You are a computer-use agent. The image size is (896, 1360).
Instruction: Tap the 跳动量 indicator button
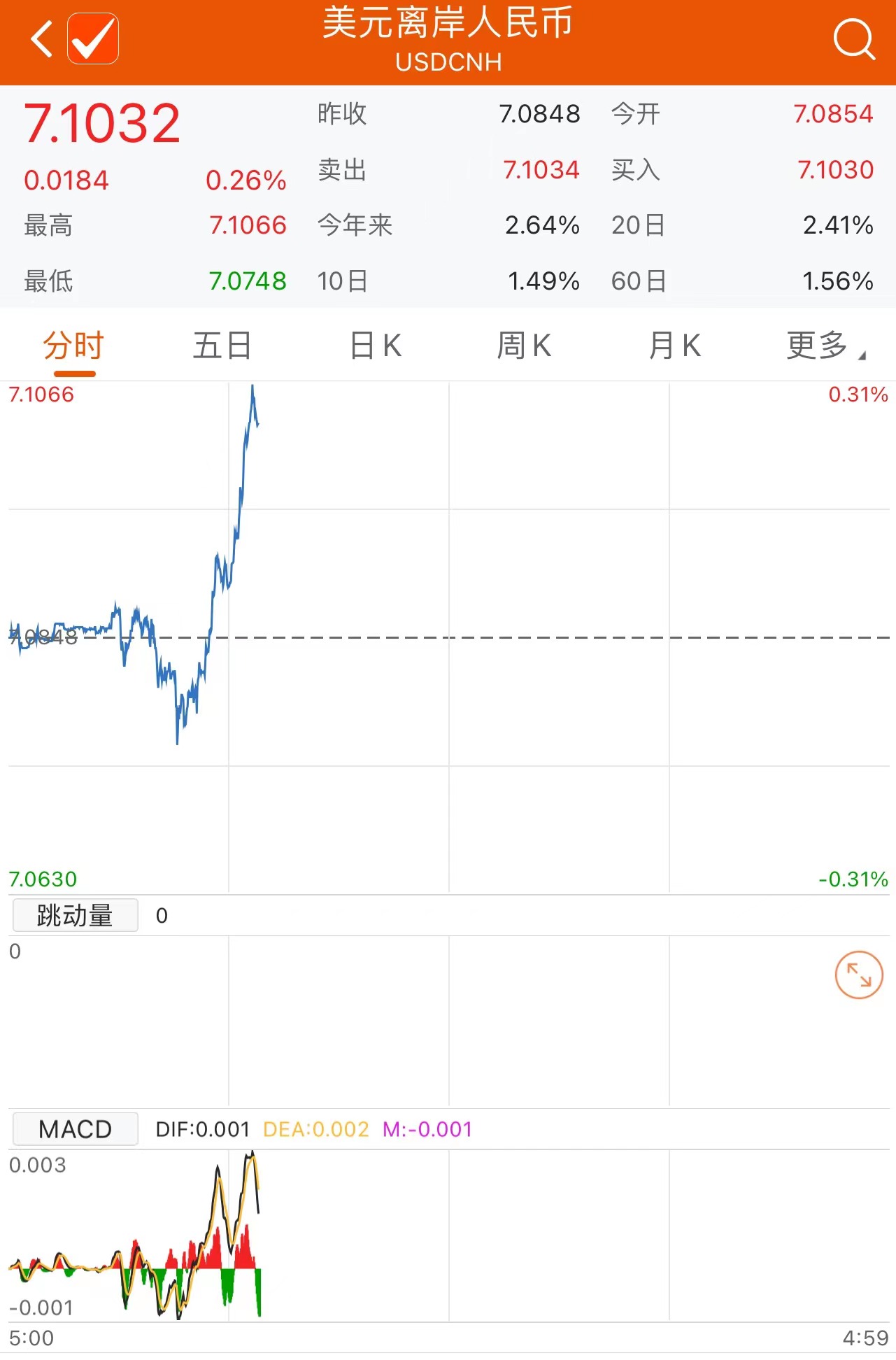click(x=76, y=915)
